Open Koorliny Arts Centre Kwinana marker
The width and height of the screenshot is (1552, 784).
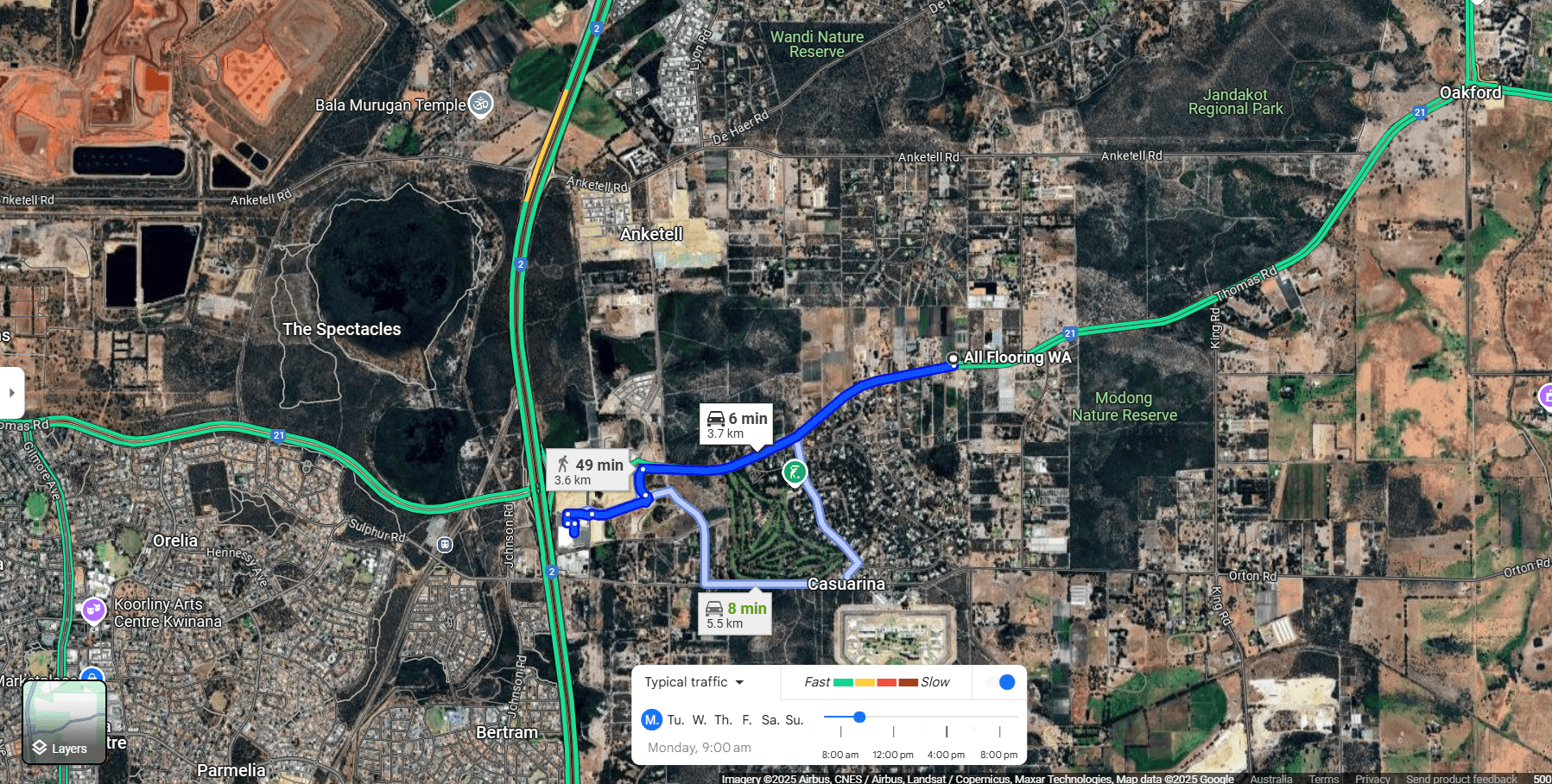[93, 610]
